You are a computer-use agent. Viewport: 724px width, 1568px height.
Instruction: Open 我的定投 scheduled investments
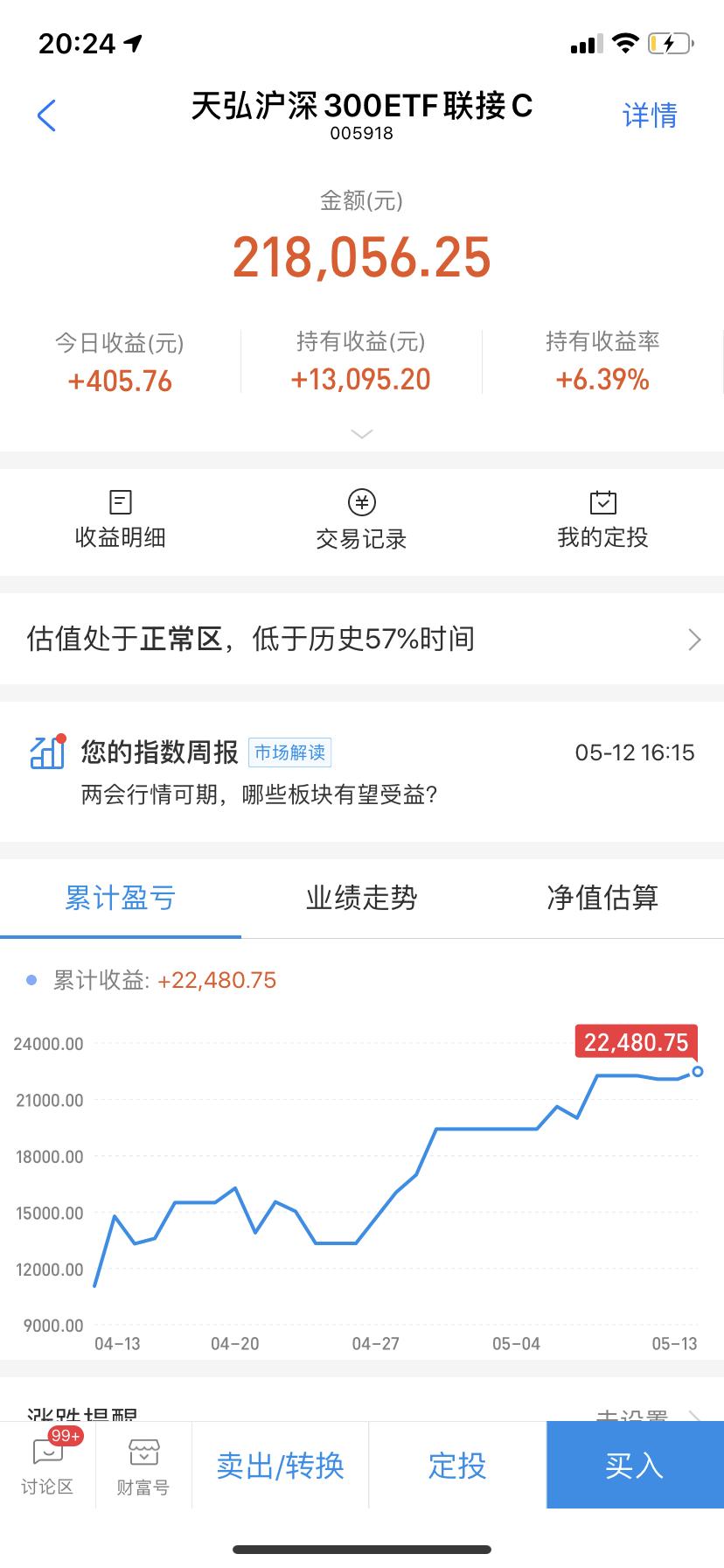click(x=603, y=520)
